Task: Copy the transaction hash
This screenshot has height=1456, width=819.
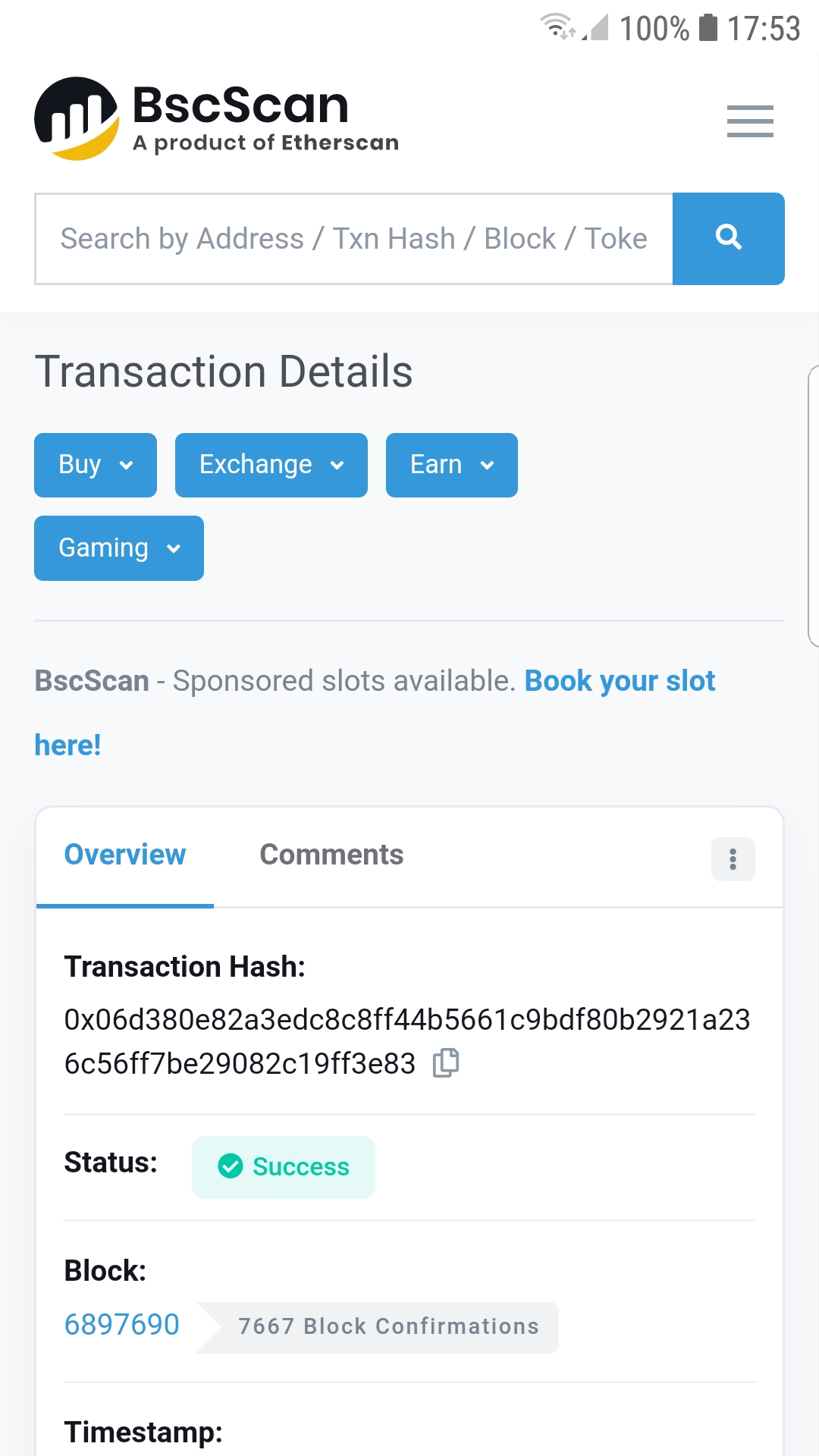Action: point(446,1063)
